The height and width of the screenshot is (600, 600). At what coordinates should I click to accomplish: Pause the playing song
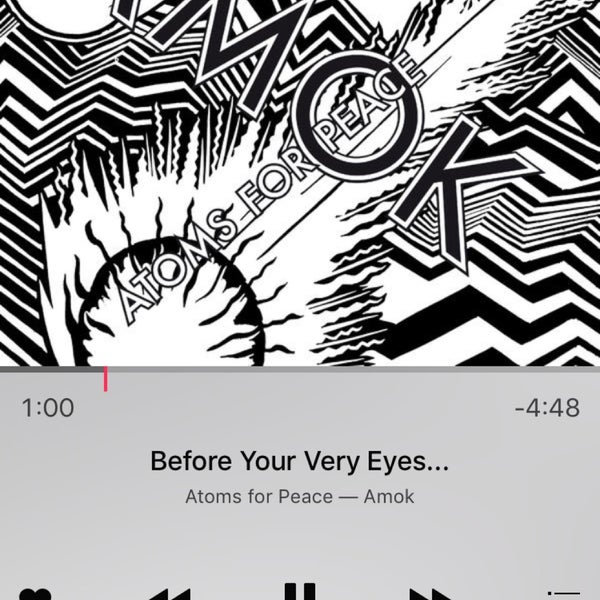[300, 592]
